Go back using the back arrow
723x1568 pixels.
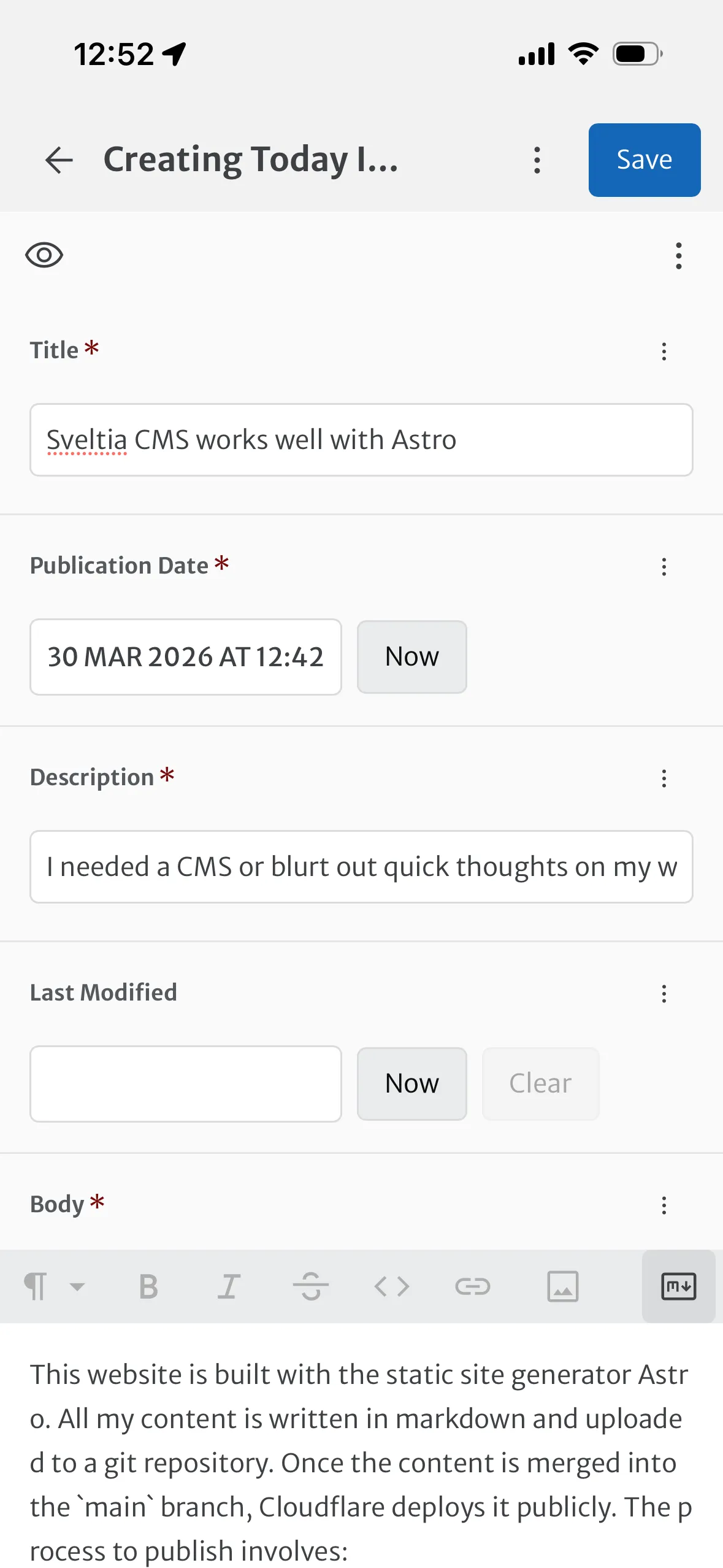[59, 160]
